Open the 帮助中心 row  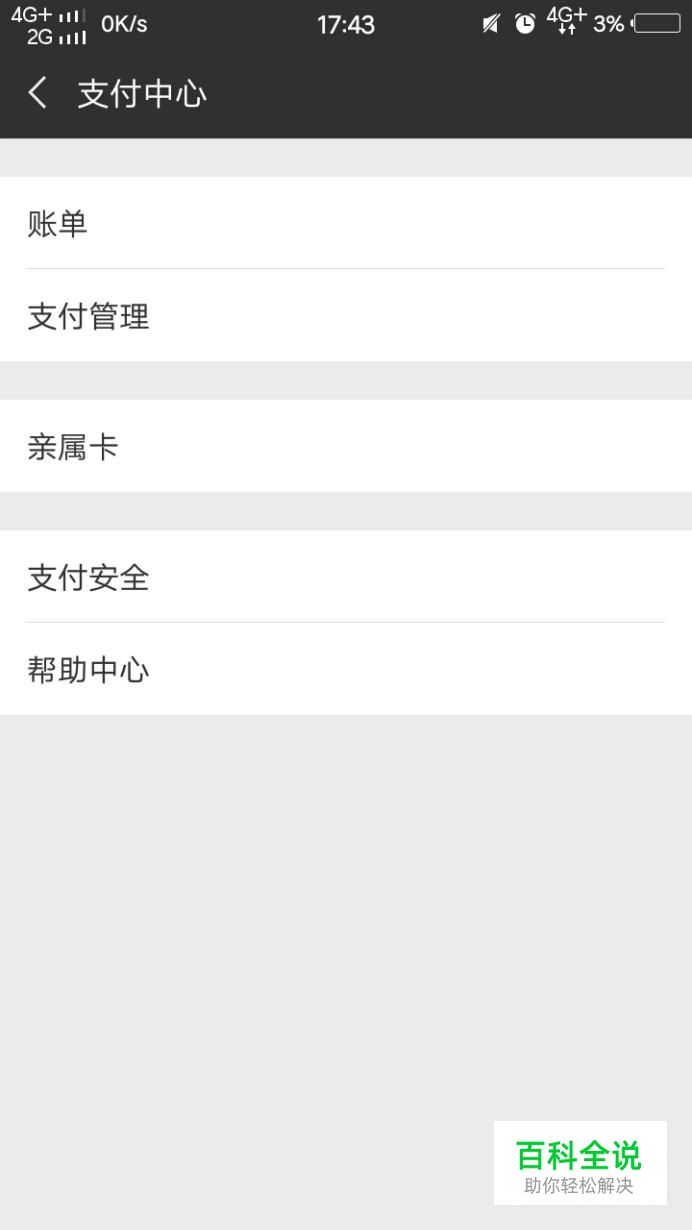pyautogui.click(x=346, y=669)
